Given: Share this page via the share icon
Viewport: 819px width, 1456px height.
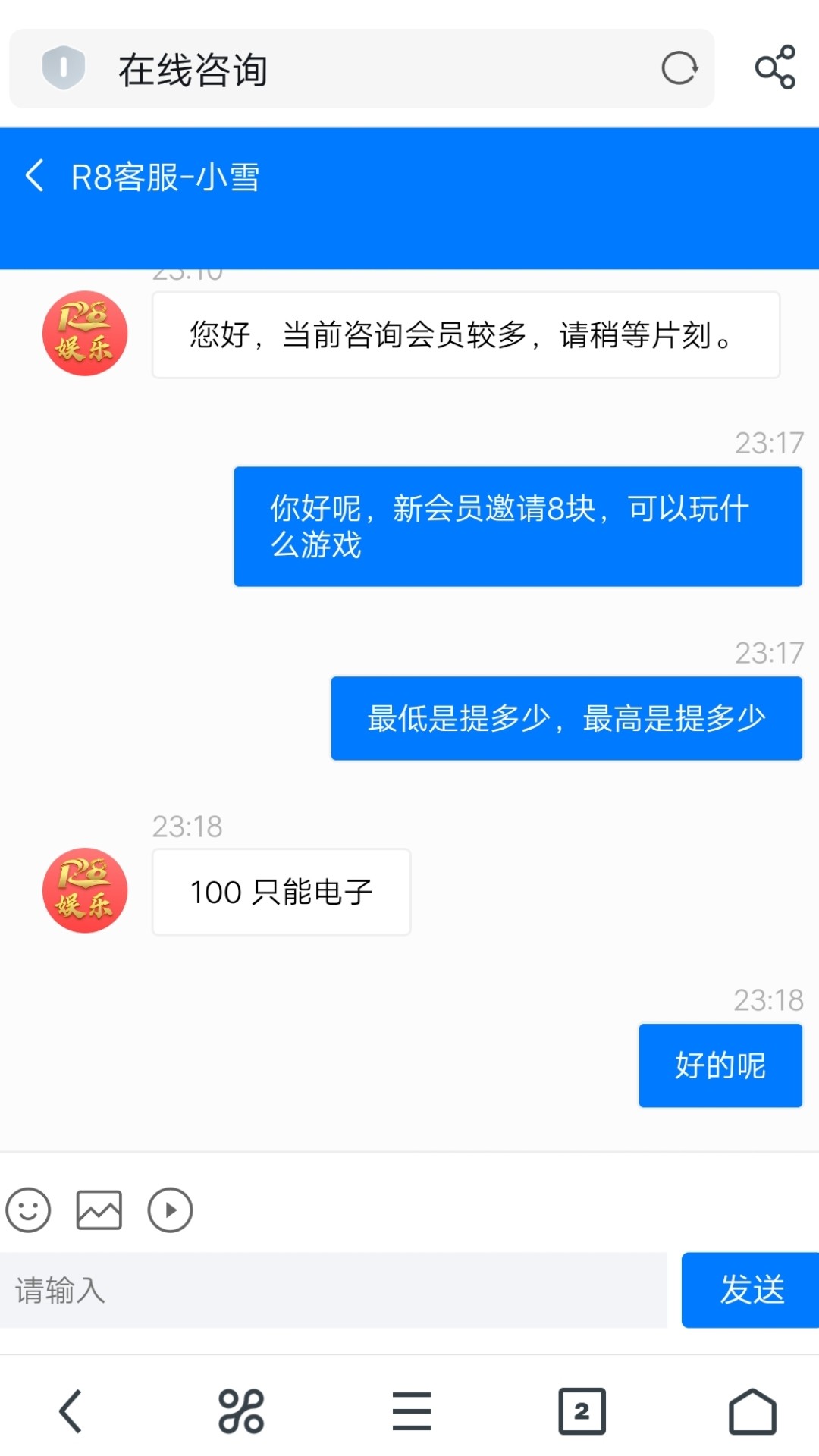Looking at the screenshot, I should tap(775, 67).
